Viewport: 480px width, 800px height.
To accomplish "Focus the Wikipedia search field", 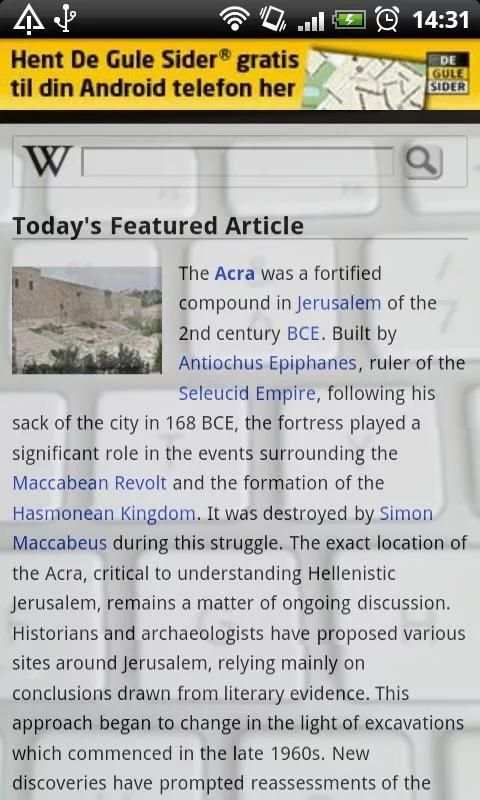I will click(x=237, y=162).
